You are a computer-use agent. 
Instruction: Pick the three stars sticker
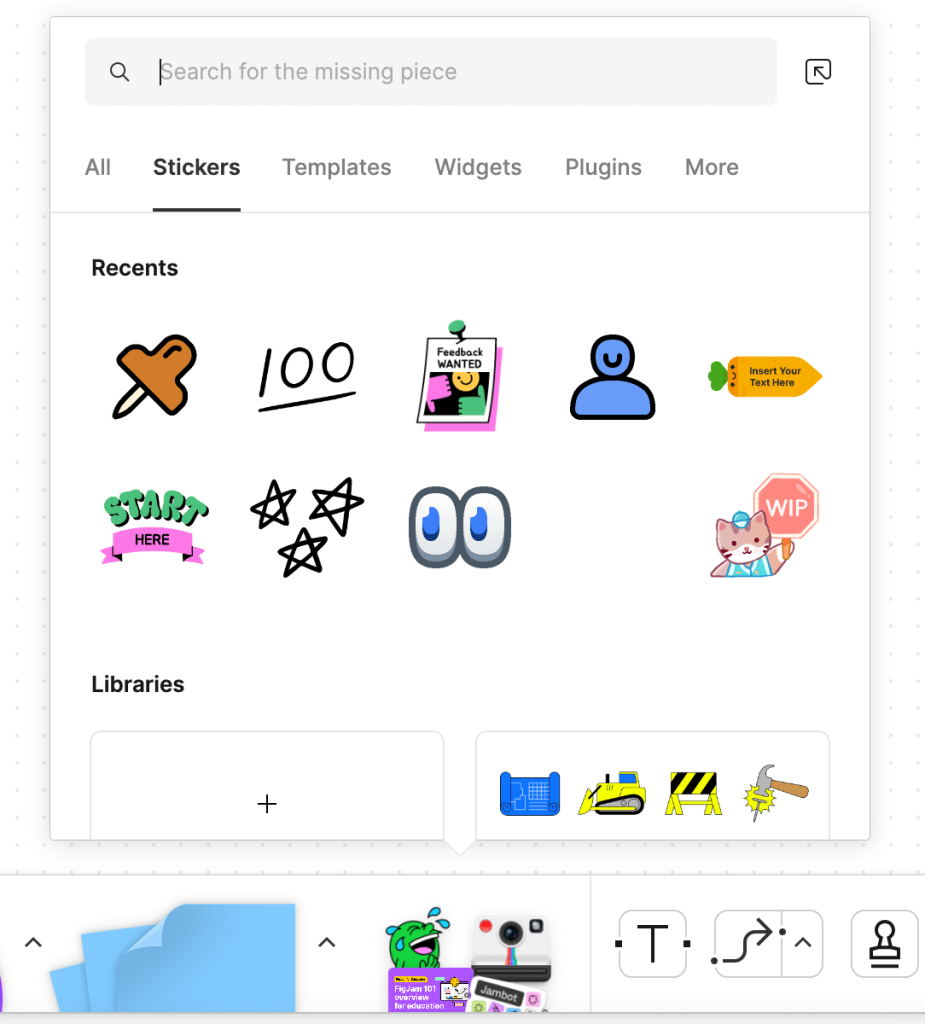(x=306, y=526)
